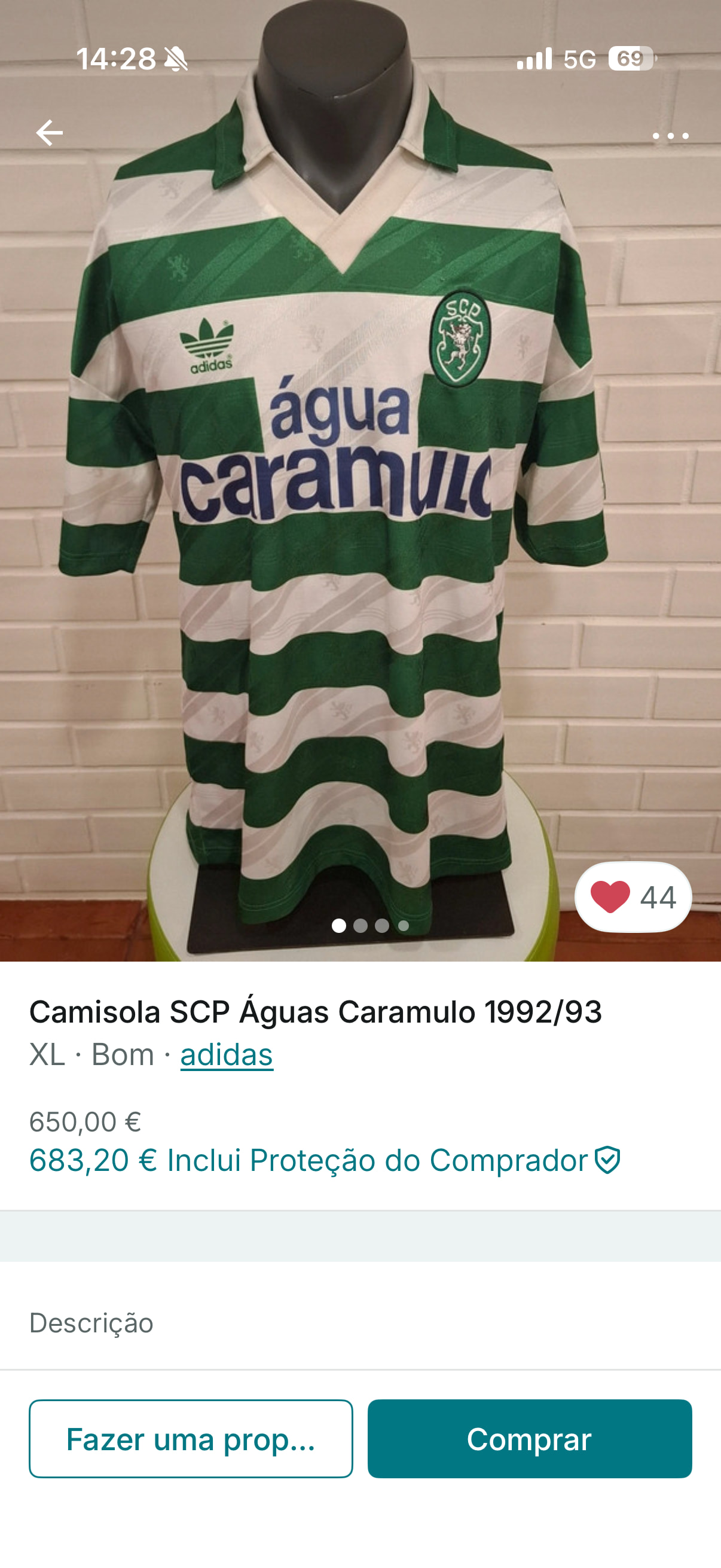Go back using the arrow icon

point(49,133)
